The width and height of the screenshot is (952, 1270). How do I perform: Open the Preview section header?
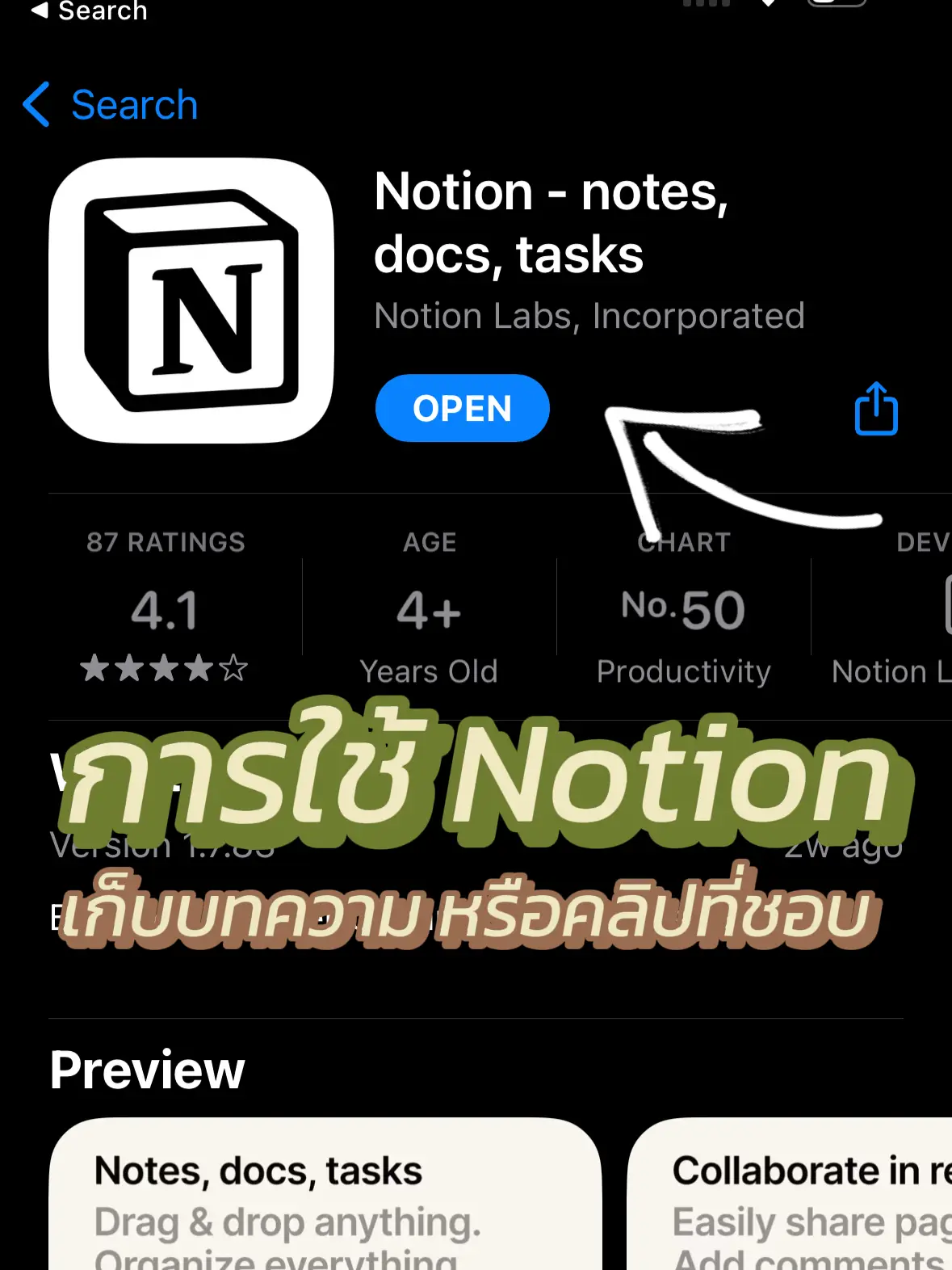pos(146,1069)
